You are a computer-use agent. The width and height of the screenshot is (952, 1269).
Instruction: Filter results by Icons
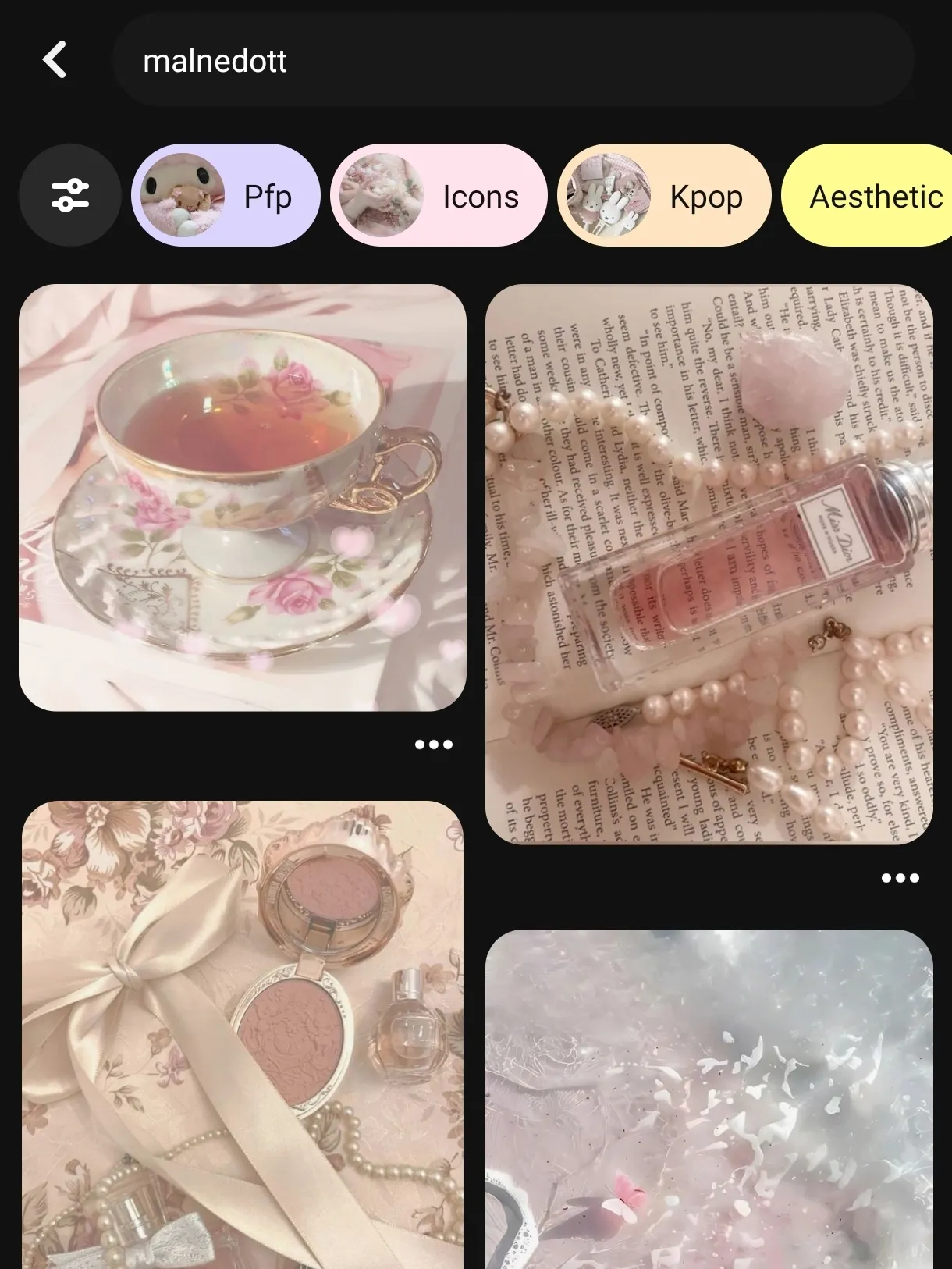(439, 195)
